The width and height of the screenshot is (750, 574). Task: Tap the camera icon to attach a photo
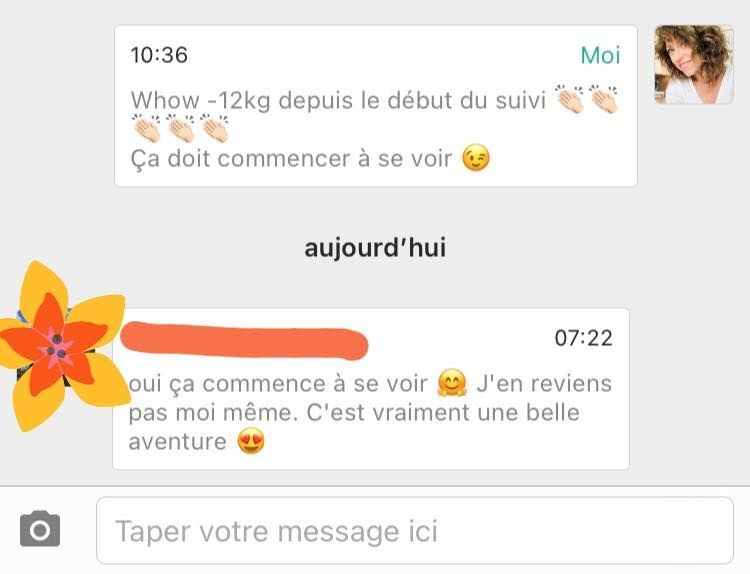coord(40,529)
